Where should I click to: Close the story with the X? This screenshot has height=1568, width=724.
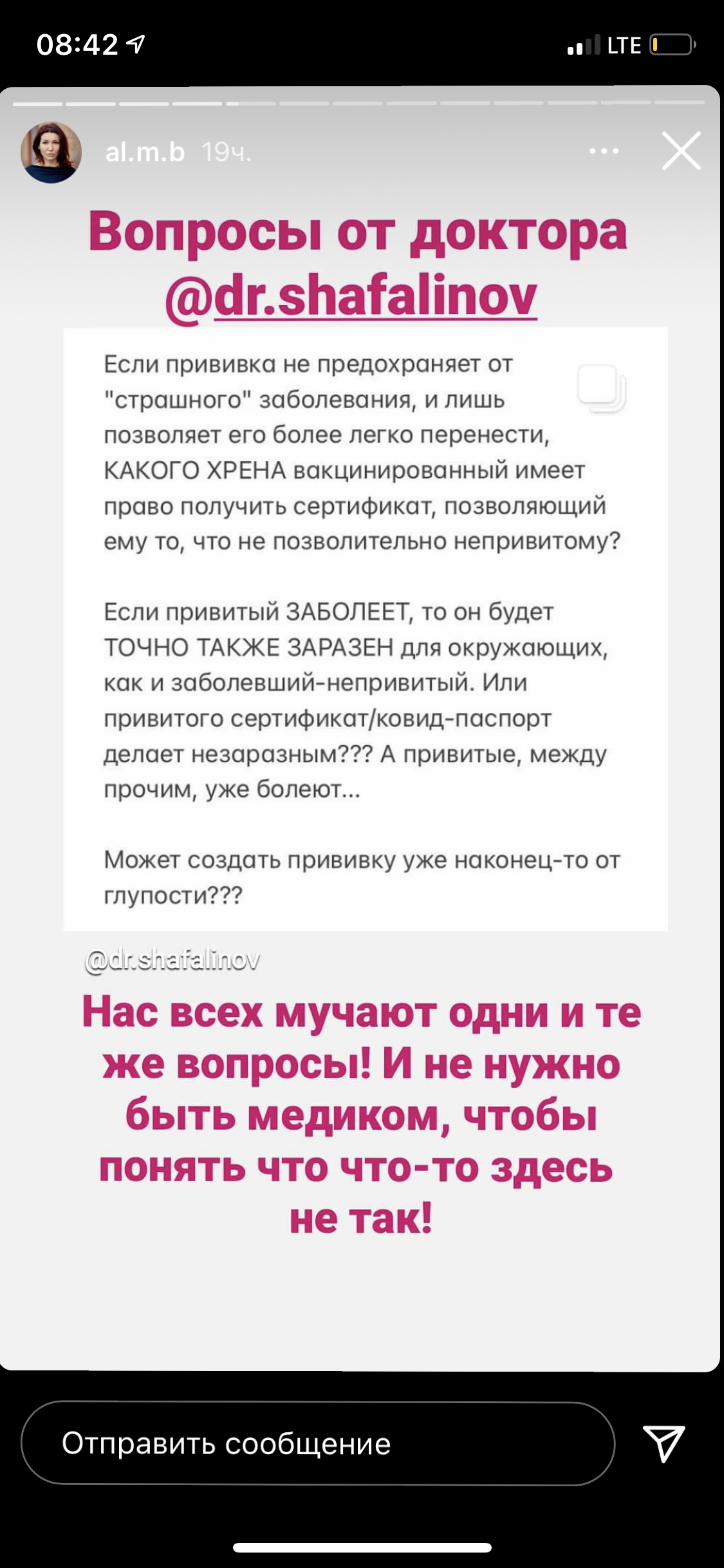click(x=681, y=151)
